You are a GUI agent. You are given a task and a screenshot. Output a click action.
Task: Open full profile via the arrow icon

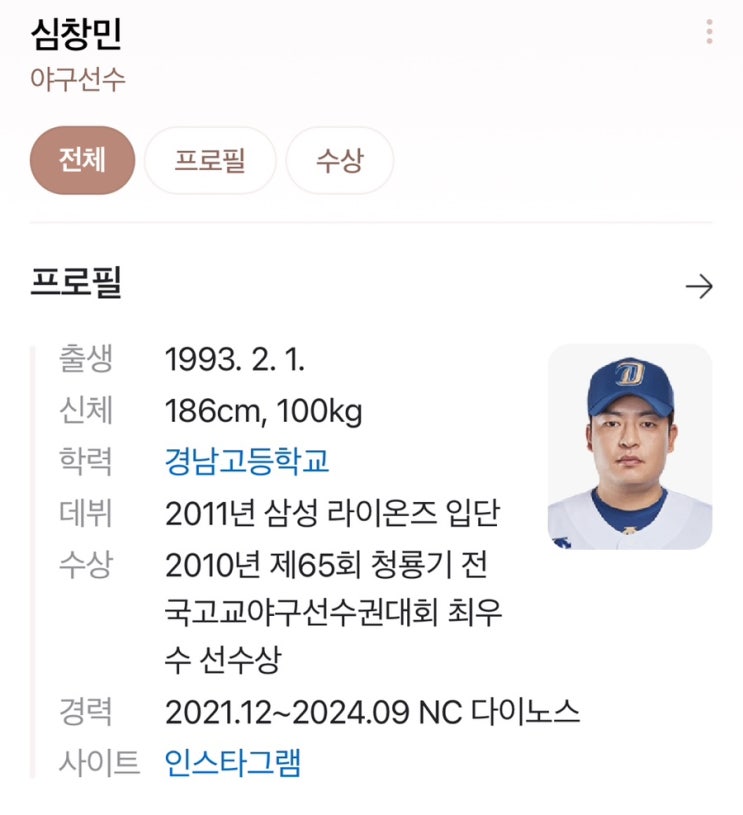pyautogui.click(x=699, y=286)
